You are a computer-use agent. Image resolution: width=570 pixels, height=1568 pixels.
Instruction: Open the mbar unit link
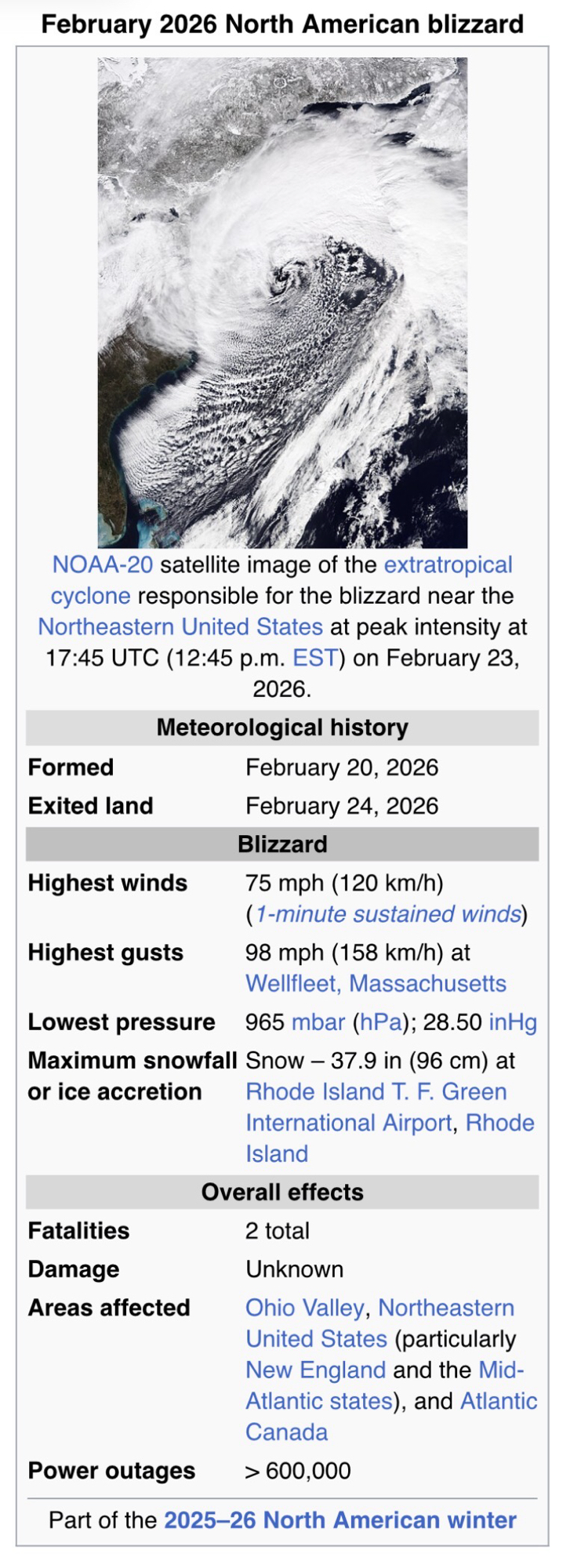click(318, 1022)
